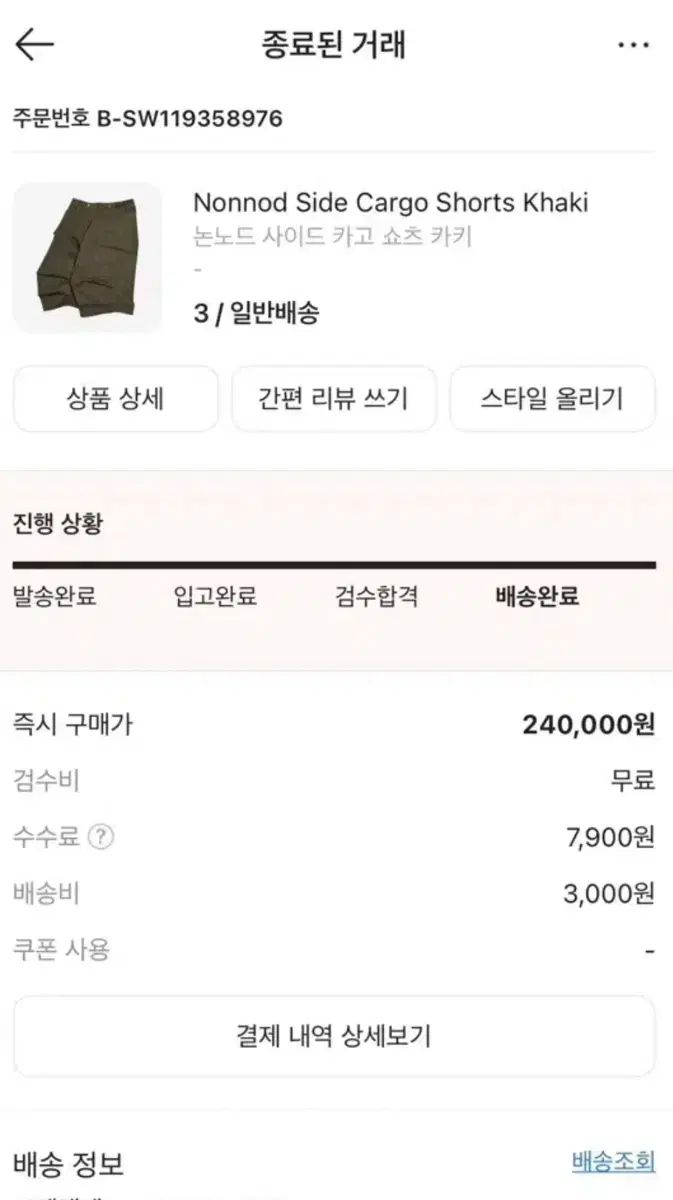
Task: Open the three-dot overflow menu
Action: tap(633, 46)
